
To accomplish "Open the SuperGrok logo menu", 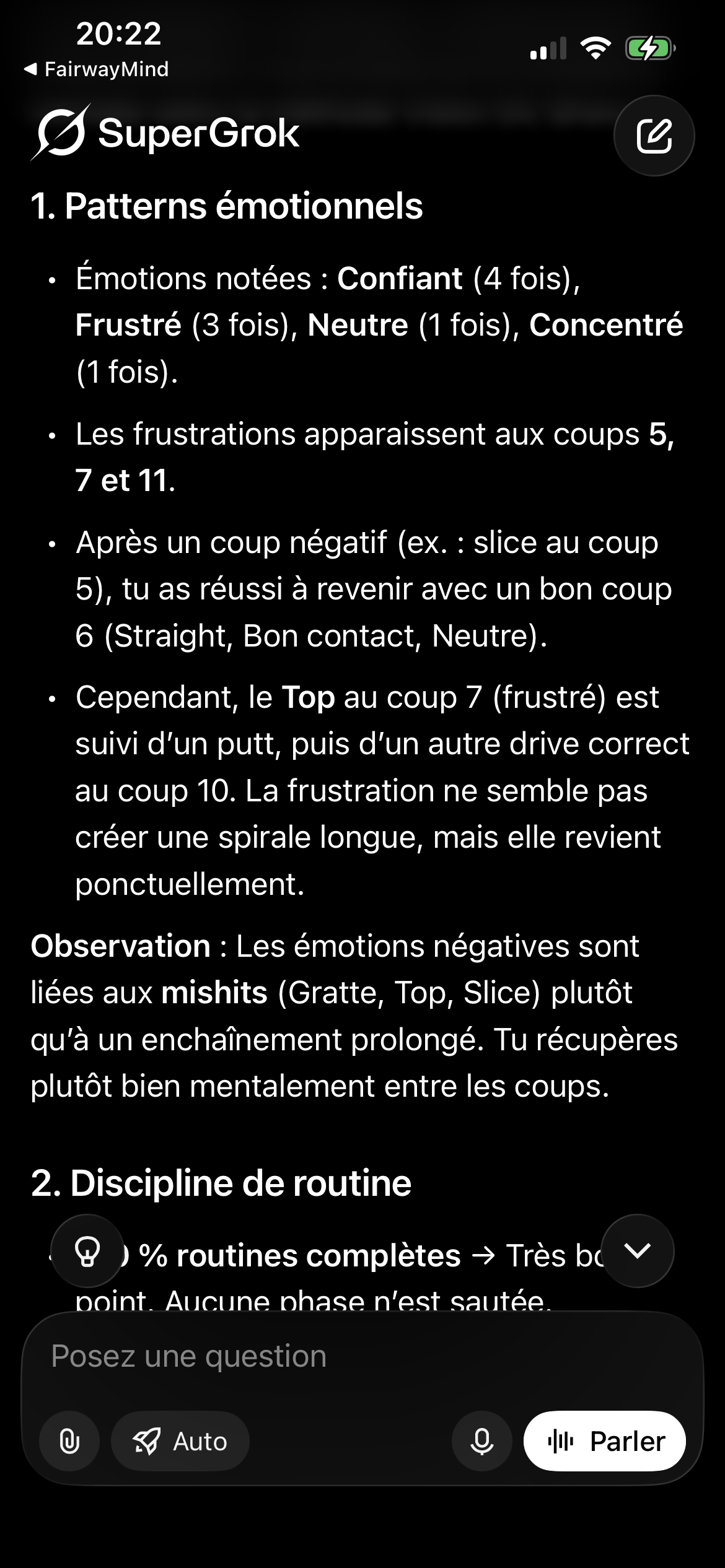I will 165,133.
